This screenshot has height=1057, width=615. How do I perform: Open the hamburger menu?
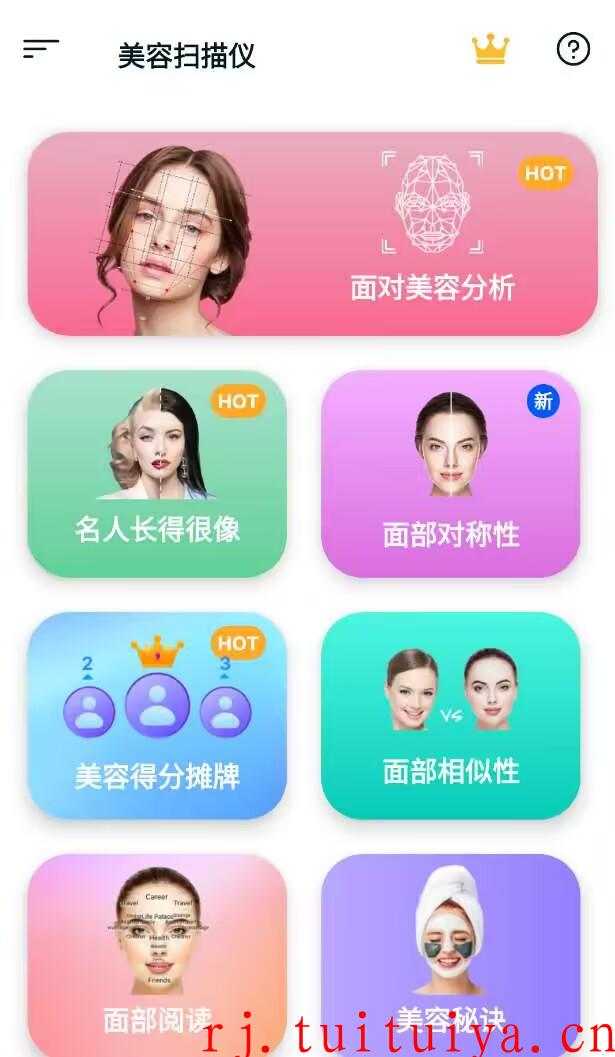click(x=41, y=49)
